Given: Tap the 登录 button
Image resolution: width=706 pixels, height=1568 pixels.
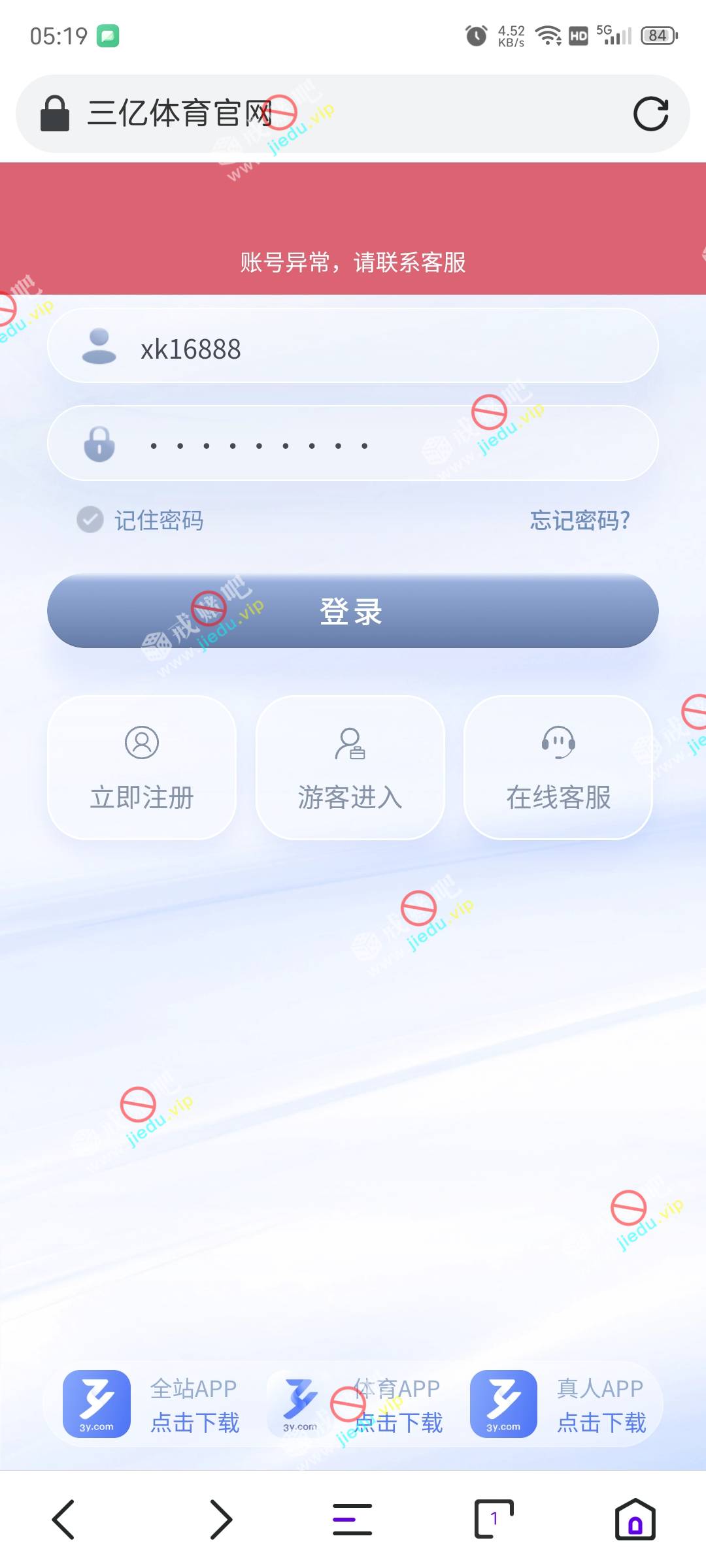Looking at the screenshot, I should [x=353, y=612].
